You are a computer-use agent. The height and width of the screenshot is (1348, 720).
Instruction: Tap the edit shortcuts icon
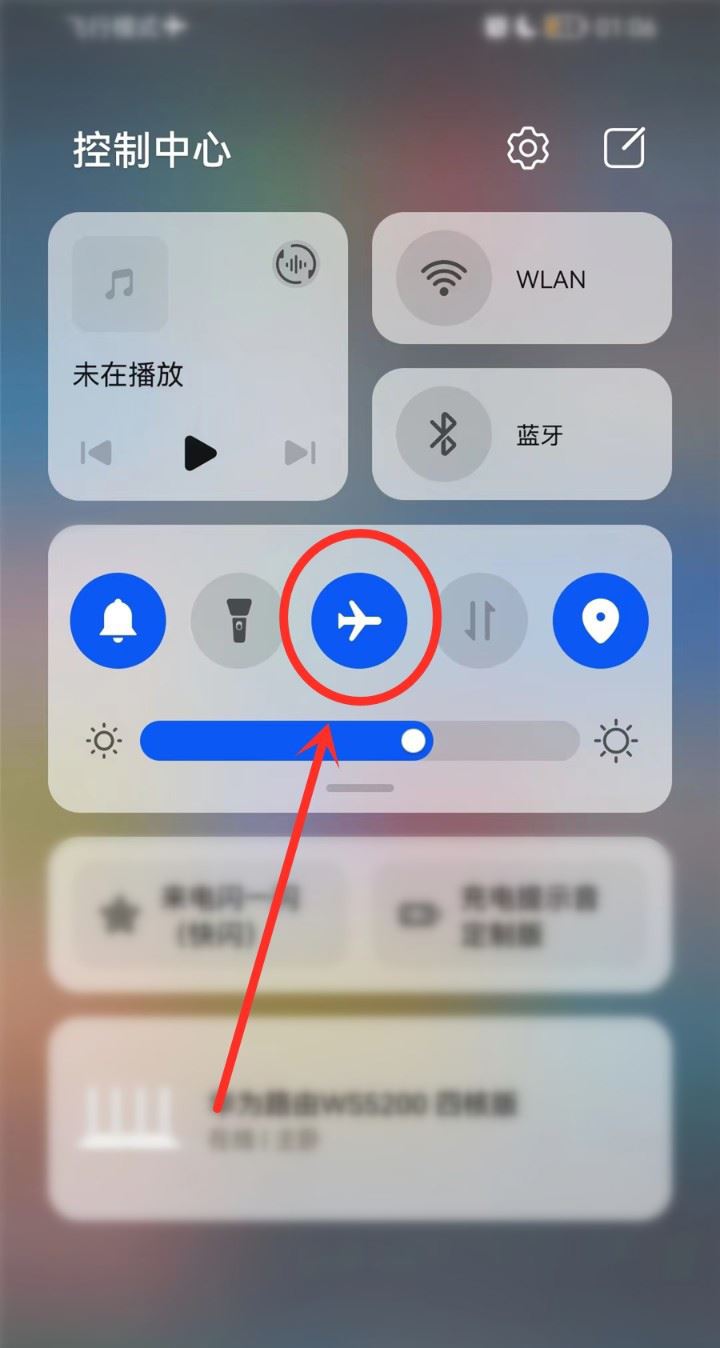click(625, 149)
